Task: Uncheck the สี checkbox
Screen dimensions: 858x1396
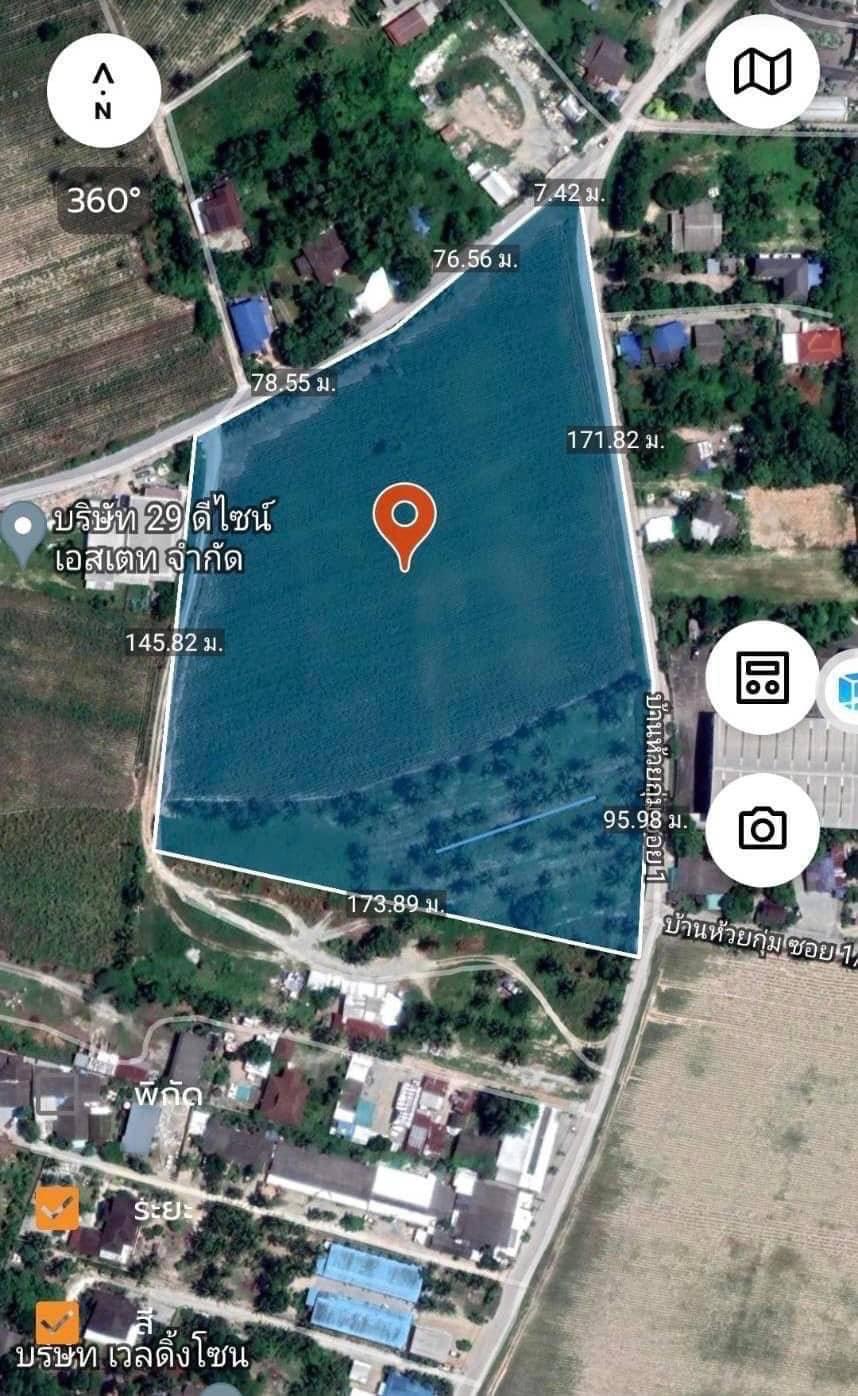Action: 57,1322
